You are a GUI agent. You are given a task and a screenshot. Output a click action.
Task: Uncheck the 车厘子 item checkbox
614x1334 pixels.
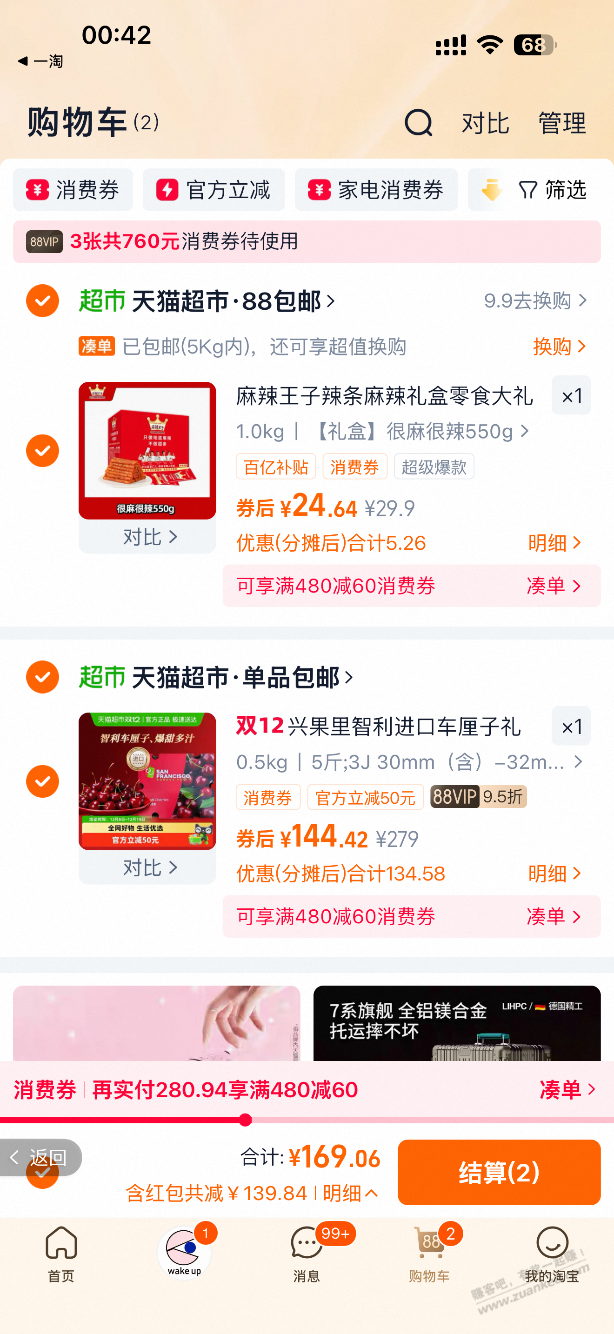[42, 781]
